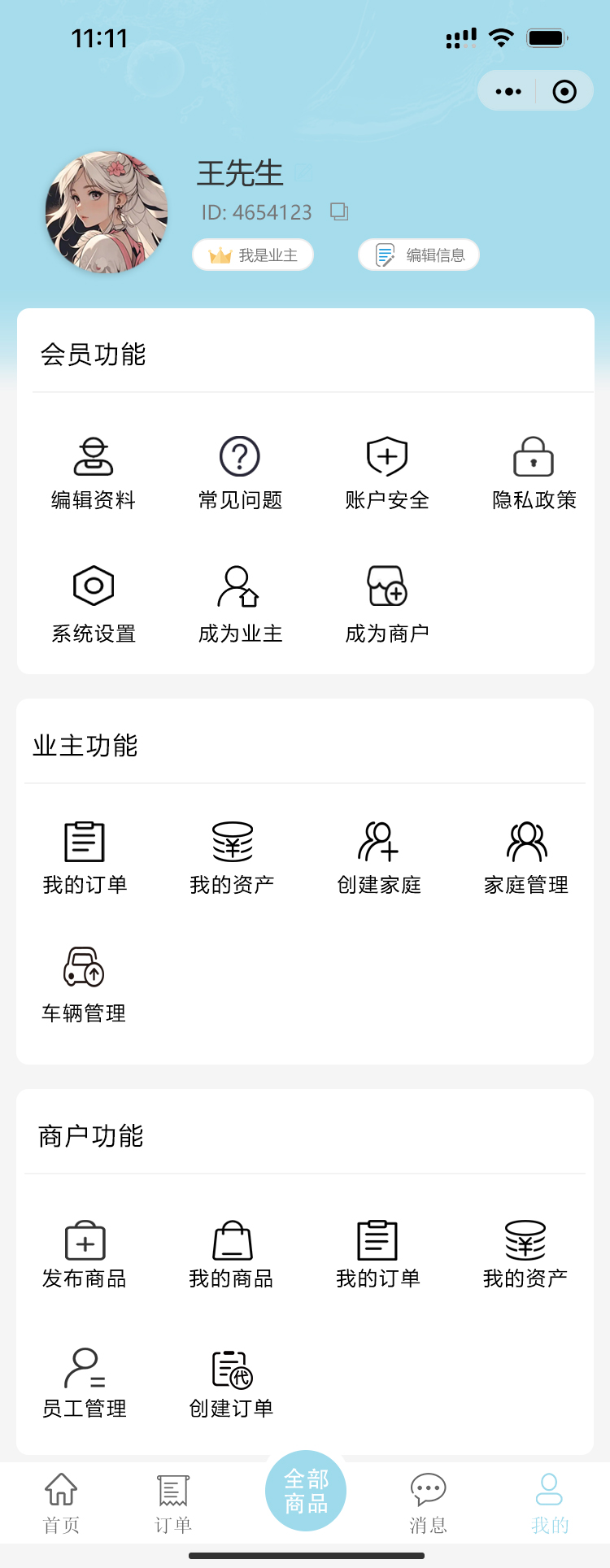Open the 创建订单 create-order icon
Image resolution: width=610 pixels, height=1568 pixels.
coord(232,1368)
